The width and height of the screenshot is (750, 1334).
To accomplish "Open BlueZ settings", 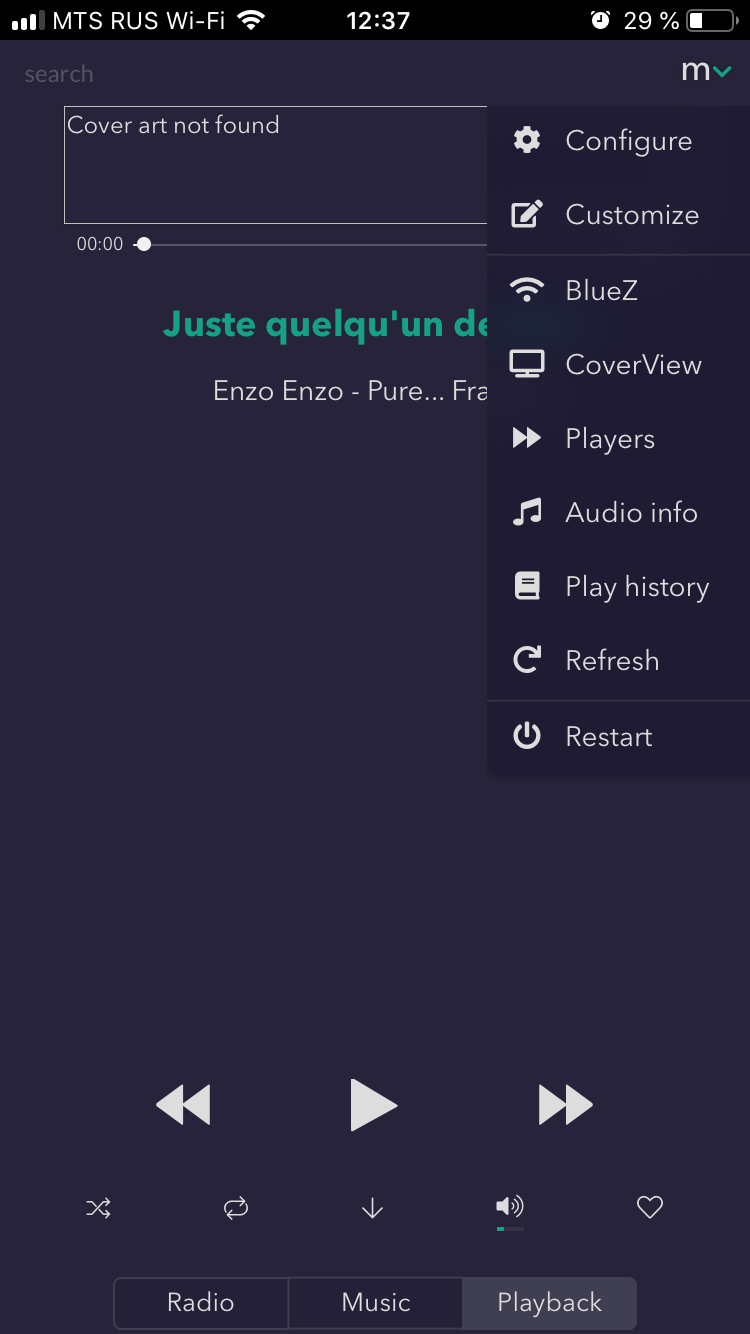I will pos(618,291).
